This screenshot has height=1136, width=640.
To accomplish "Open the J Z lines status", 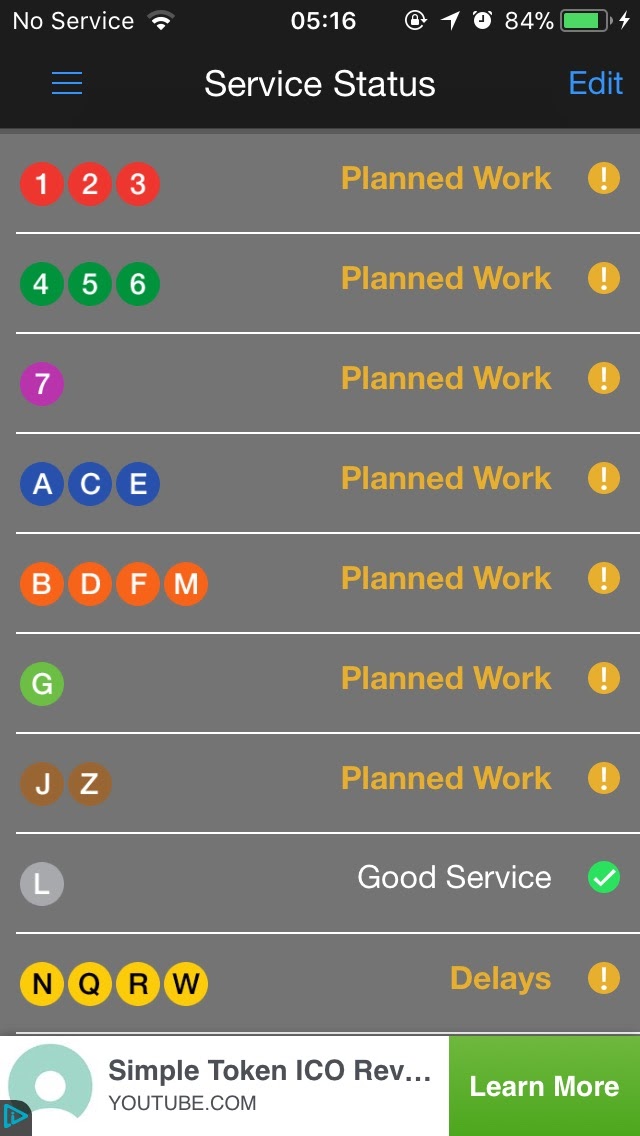I will pyautogui.click(x=320, y=783).
